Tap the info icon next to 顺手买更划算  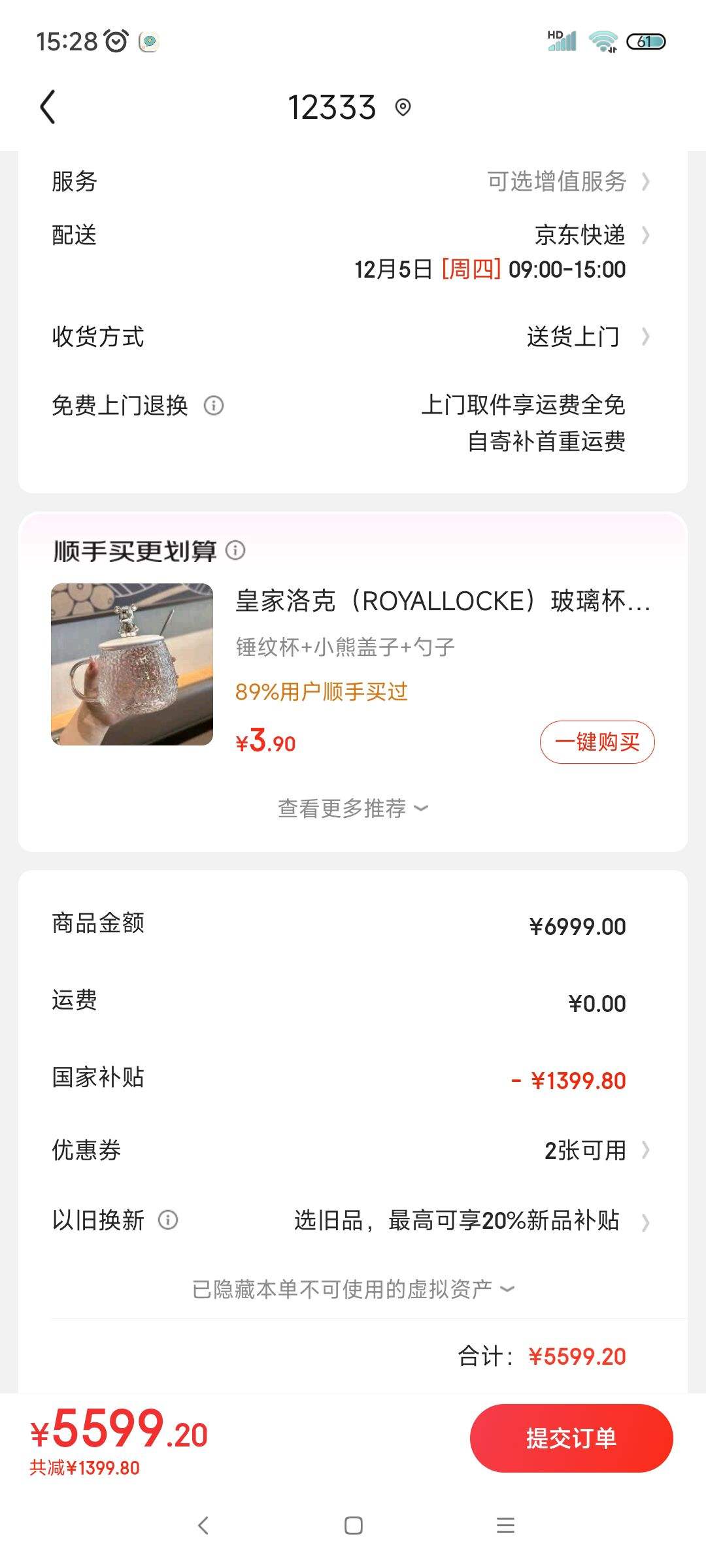[x=237, y=551]
